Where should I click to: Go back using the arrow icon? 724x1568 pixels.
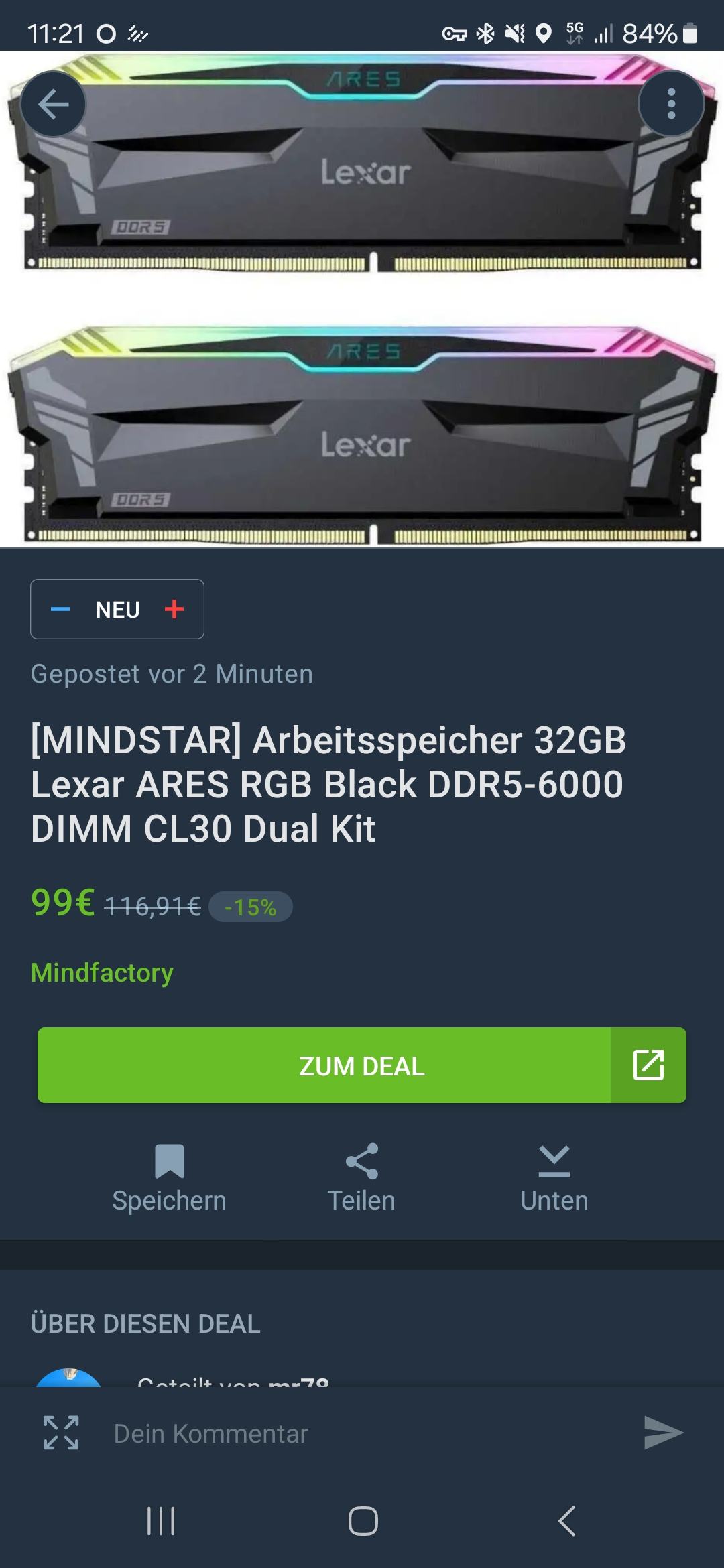click(x=54, y=104)
